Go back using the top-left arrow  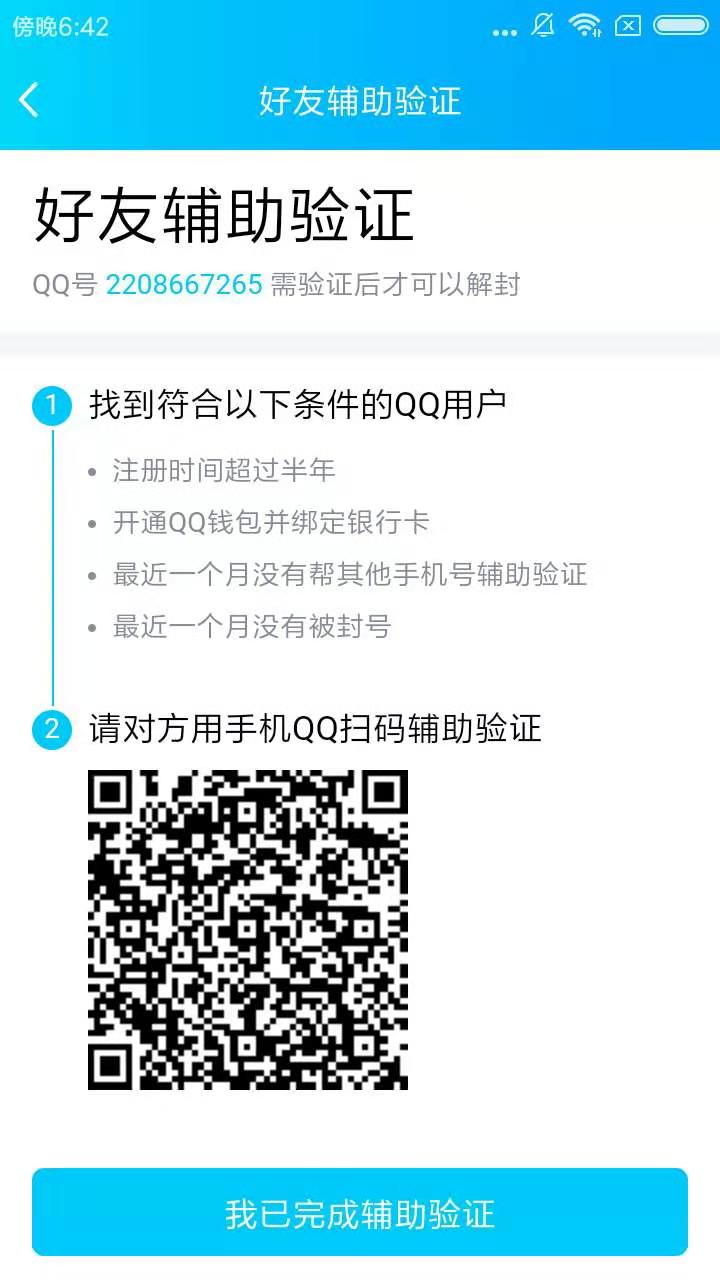29,100
